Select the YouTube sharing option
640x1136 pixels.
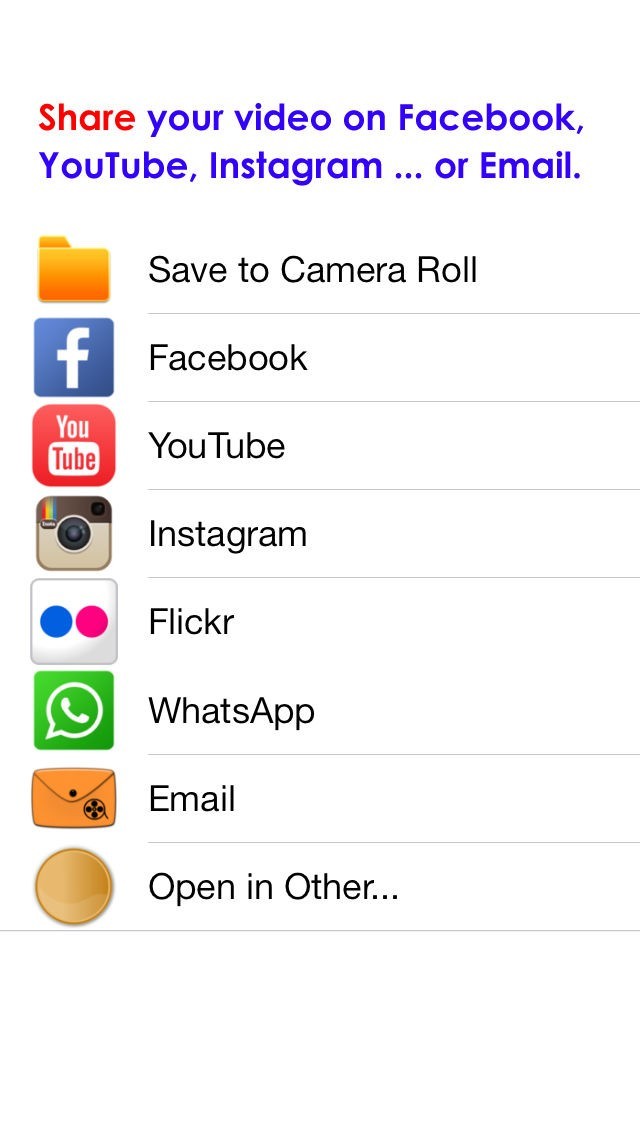pos(217,446)
